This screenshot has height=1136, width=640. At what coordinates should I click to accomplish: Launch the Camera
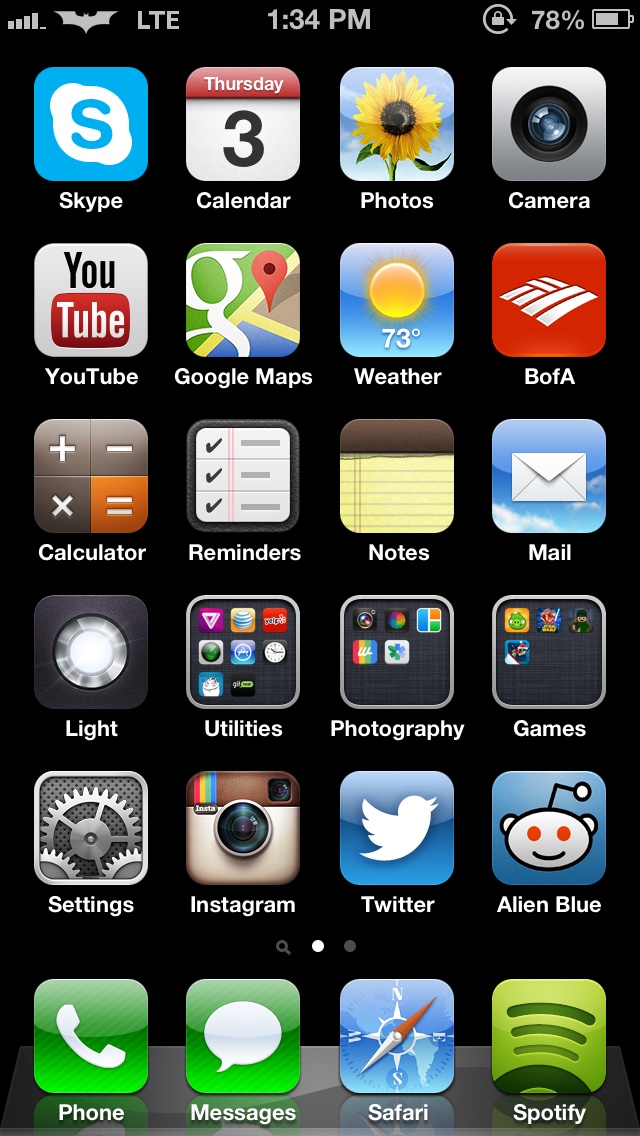coord(549,124)
